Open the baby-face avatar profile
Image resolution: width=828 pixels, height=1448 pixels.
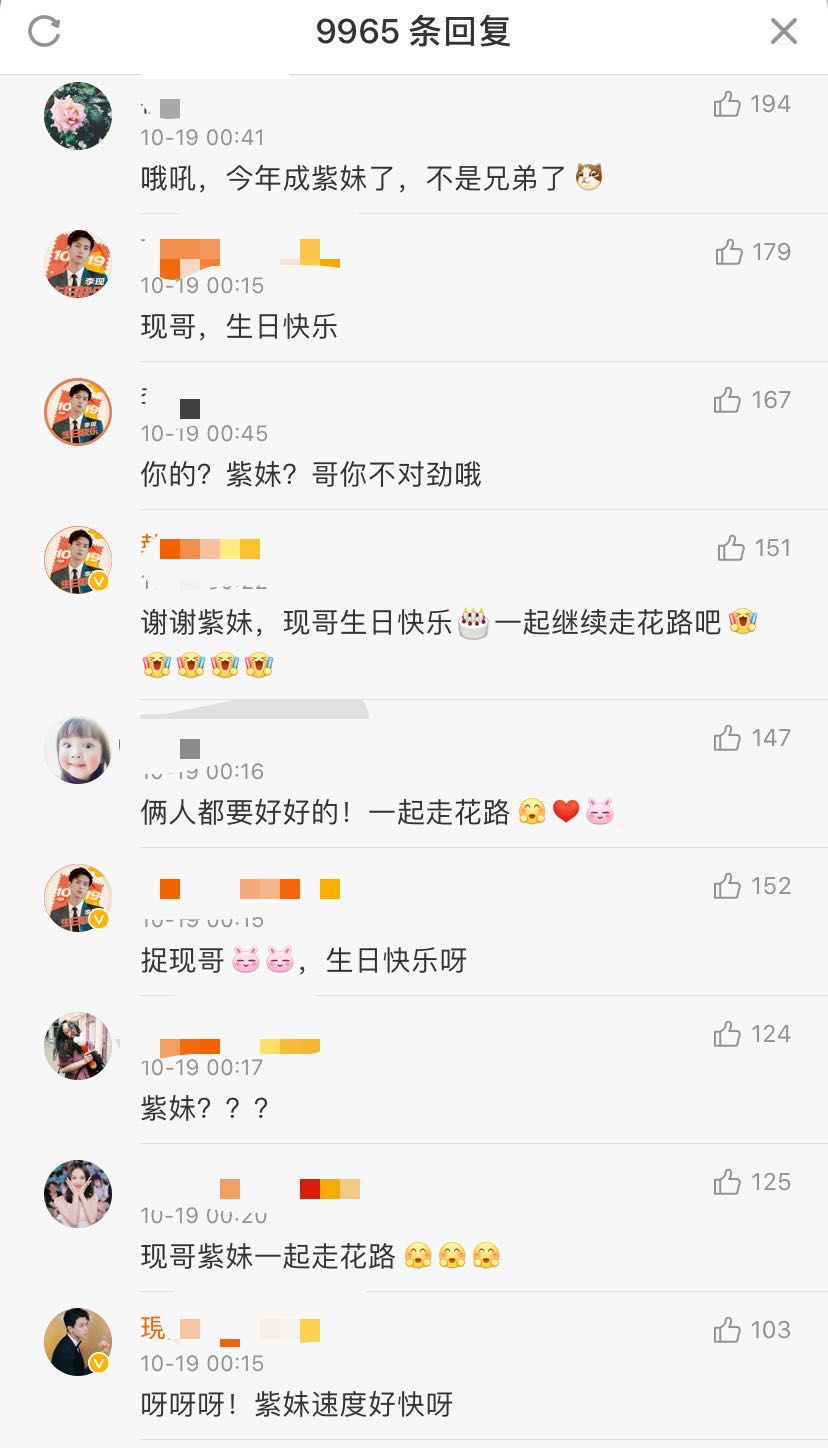[78, 750]
